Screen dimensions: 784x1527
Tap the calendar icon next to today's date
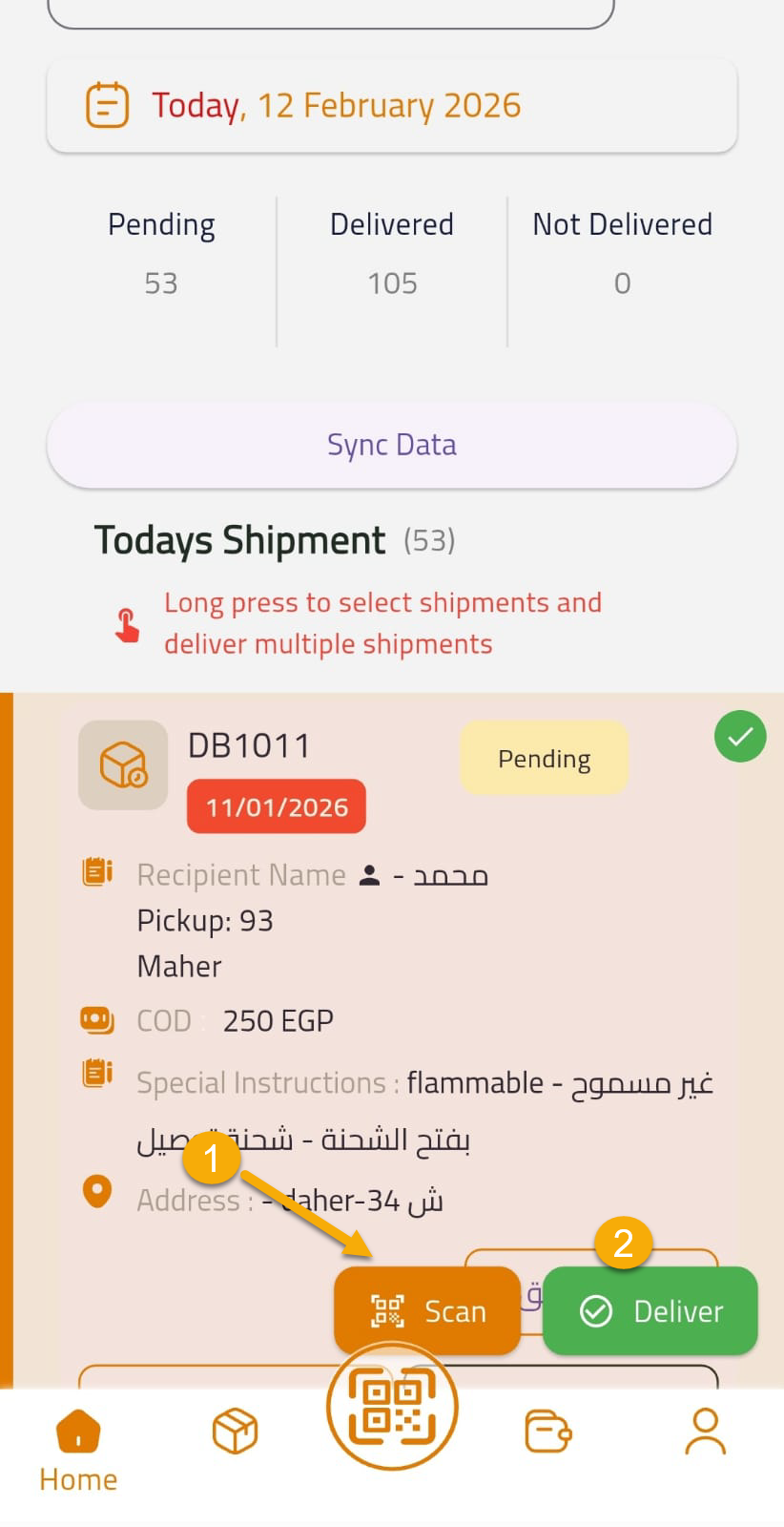coord(106,103)
